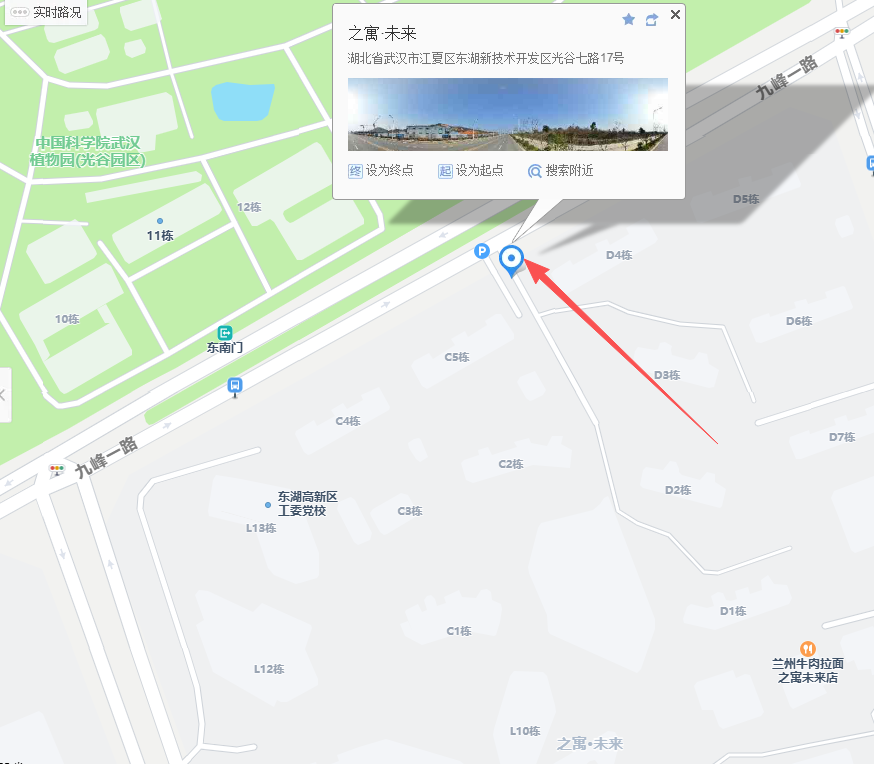This screenshot has height=764, width=874.
Task: Set 之寓·未来 as the starting point (设为起点)
Action: [x=470, y=171]
